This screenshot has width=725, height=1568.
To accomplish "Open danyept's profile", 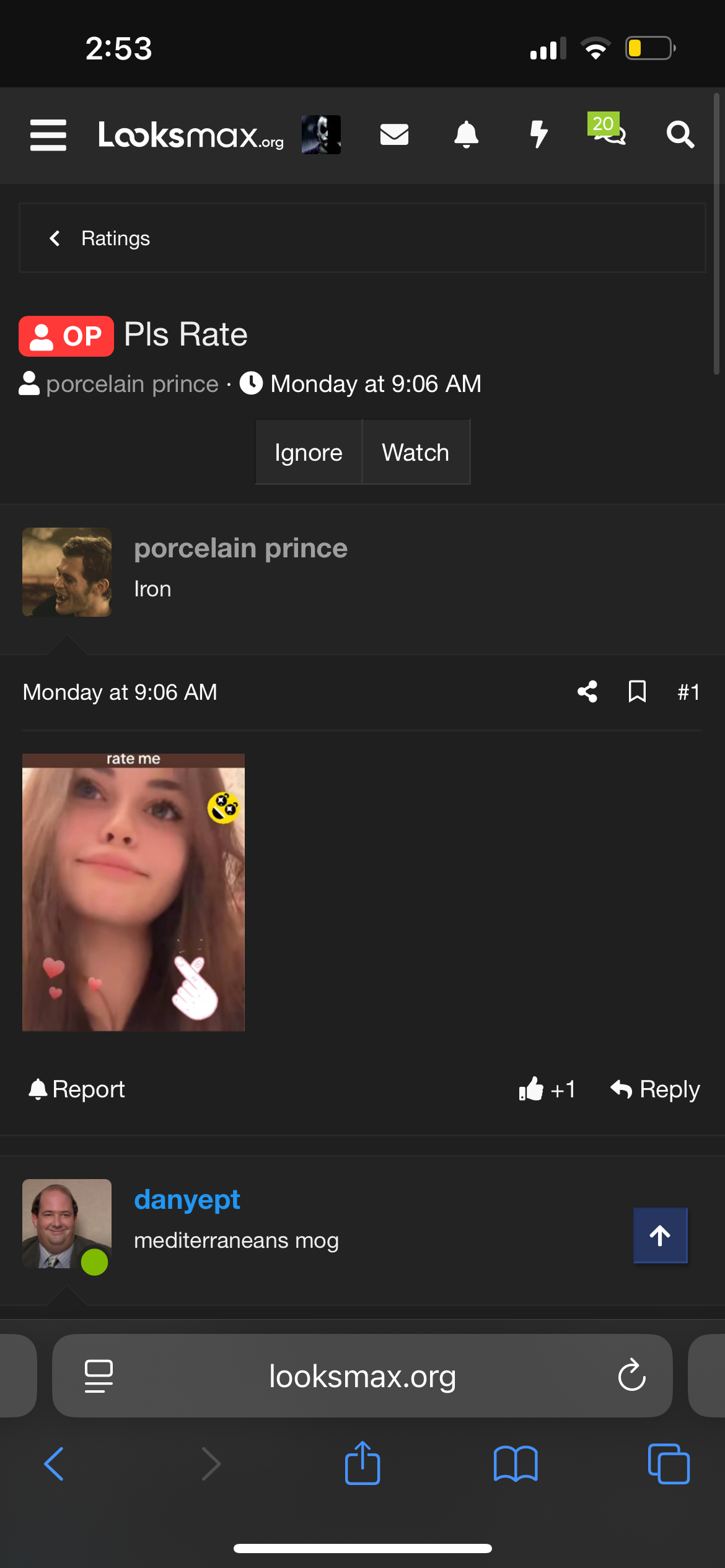I will pyautogui.click(x=187, y=1200).
